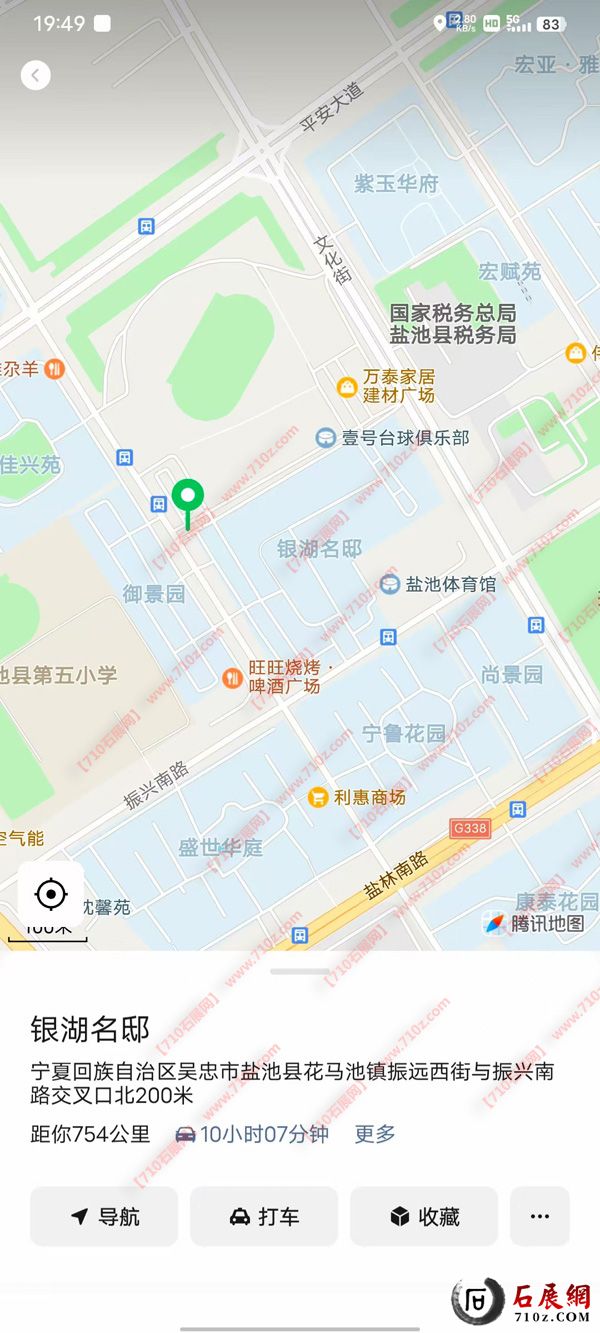
Task: Select the green location pin on map
Action: click(x=187, y=497)
